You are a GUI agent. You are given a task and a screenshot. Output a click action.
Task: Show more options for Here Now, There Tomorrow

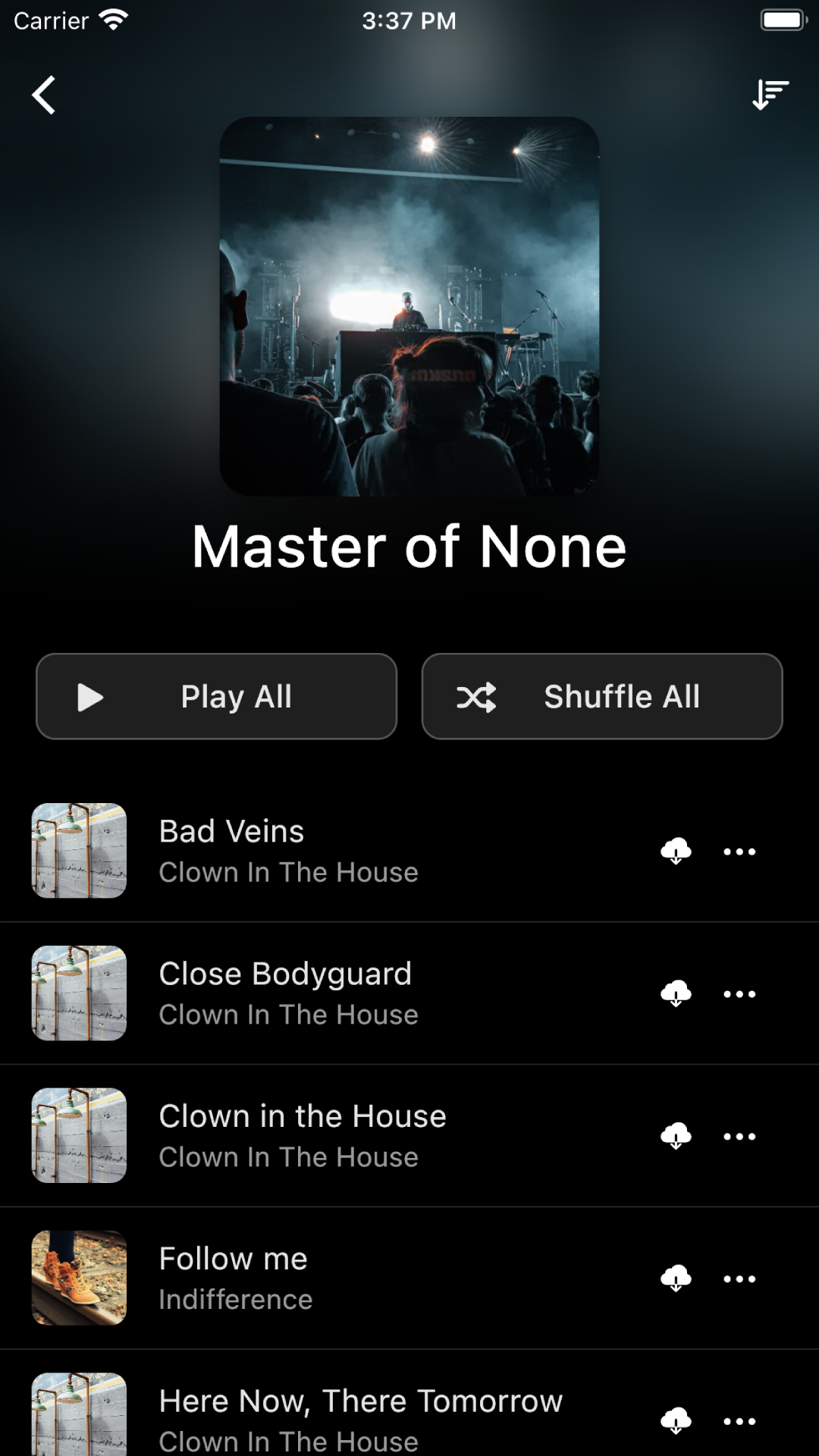pyautogui.click(x=739, y=1421)
